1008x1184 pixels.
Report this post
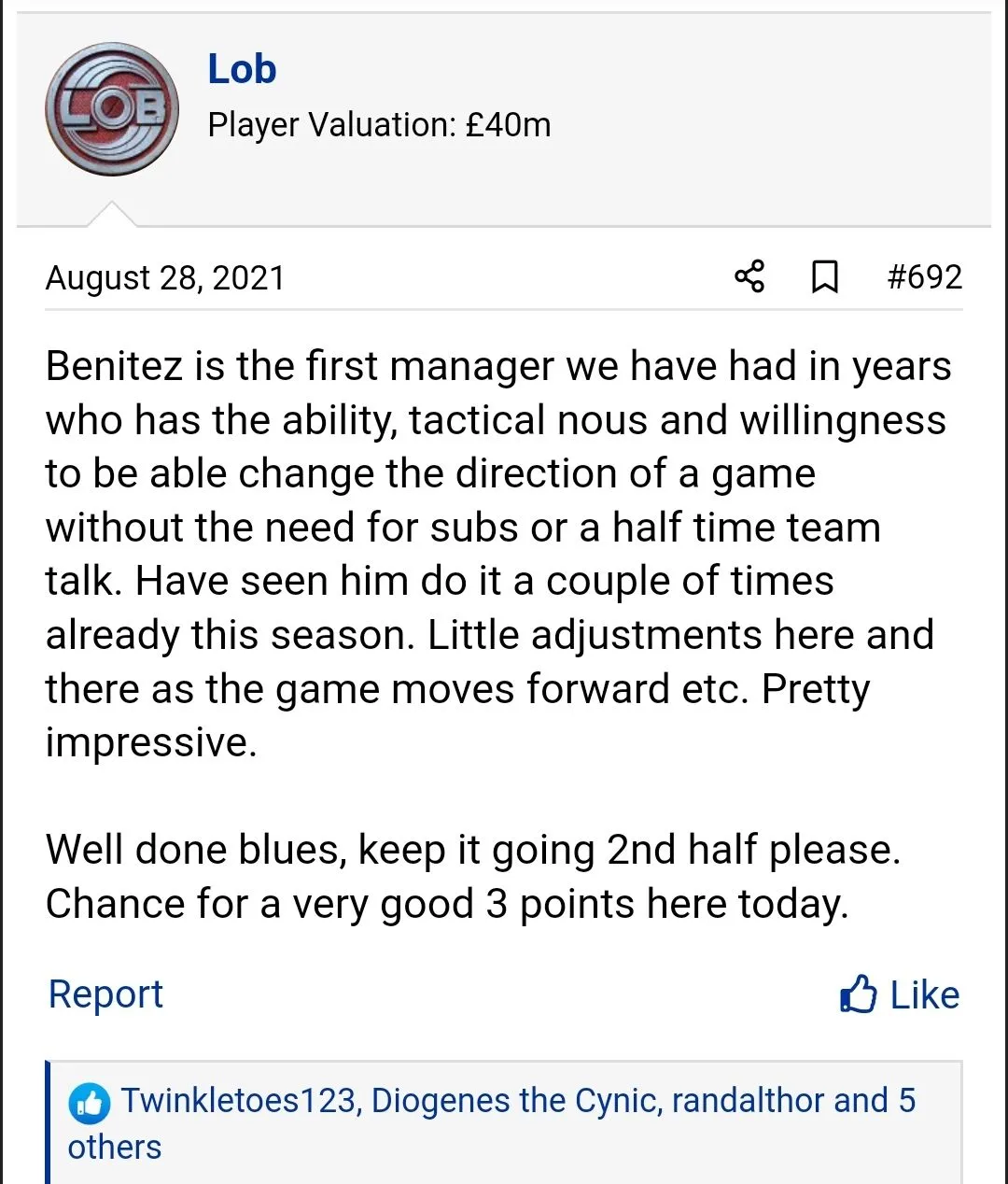coord(105,994)
